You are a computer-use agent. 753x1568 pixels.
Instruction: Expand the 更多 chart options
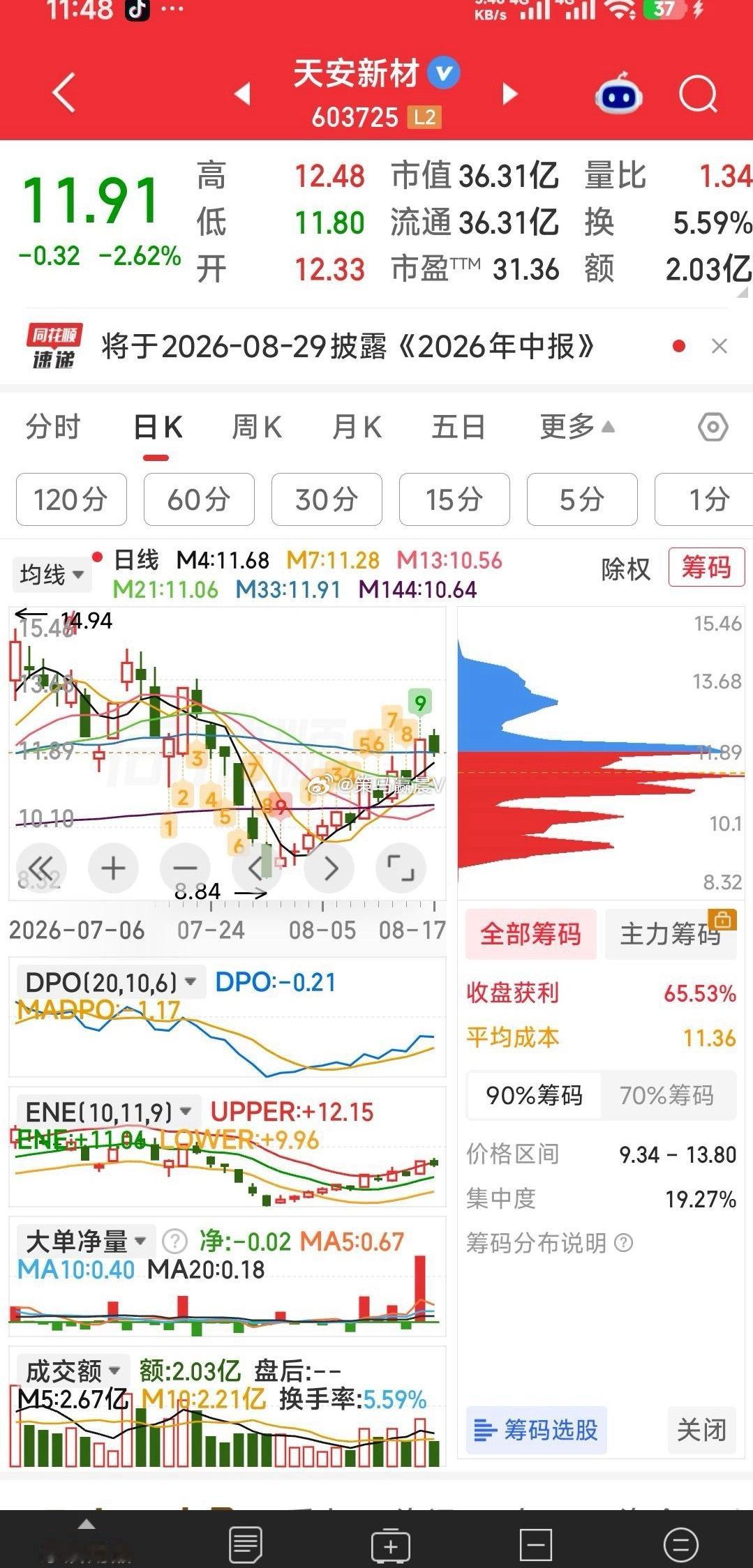click(576, 426)
